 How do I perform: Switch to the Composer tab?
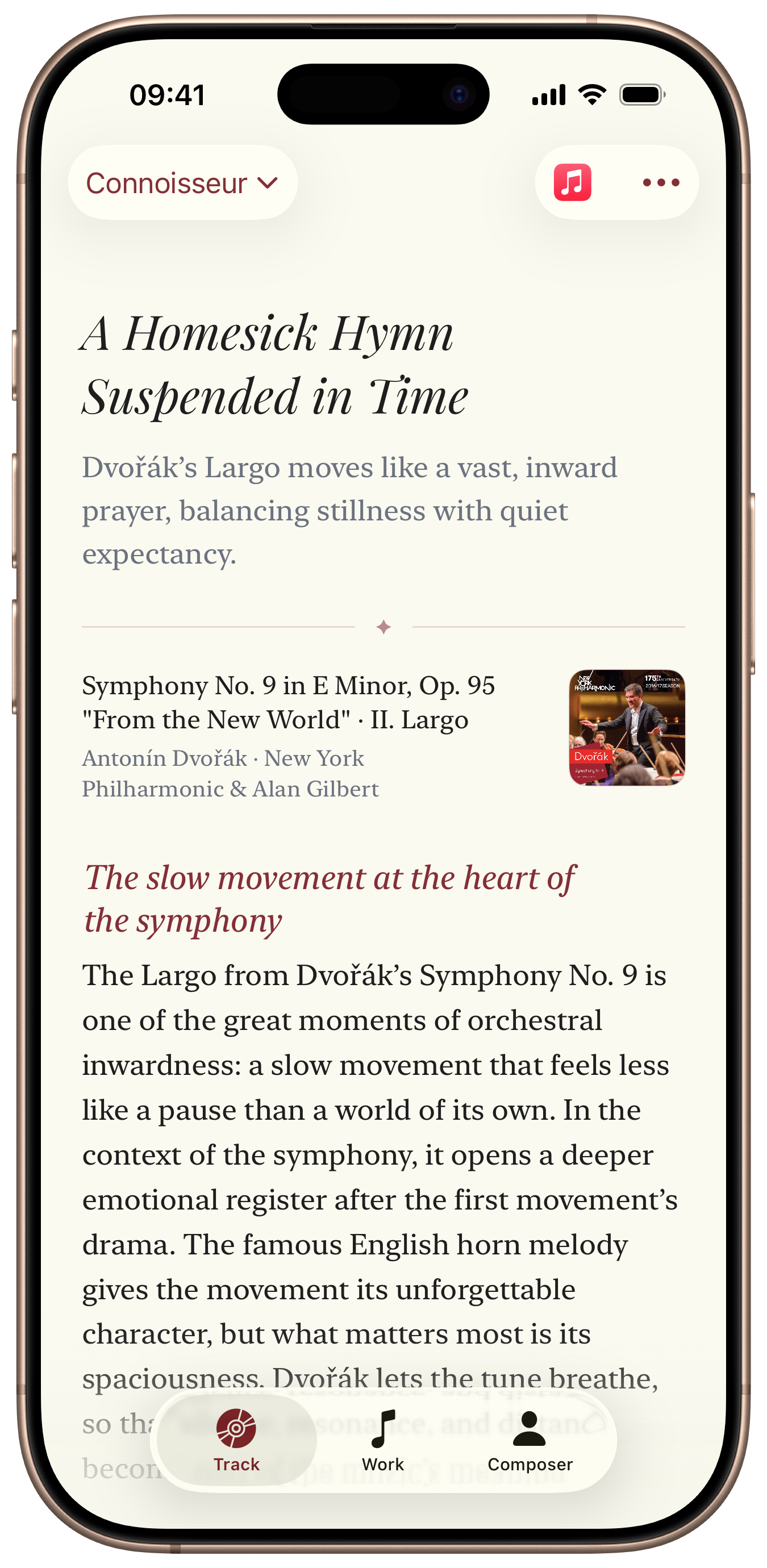point(530,1440)
